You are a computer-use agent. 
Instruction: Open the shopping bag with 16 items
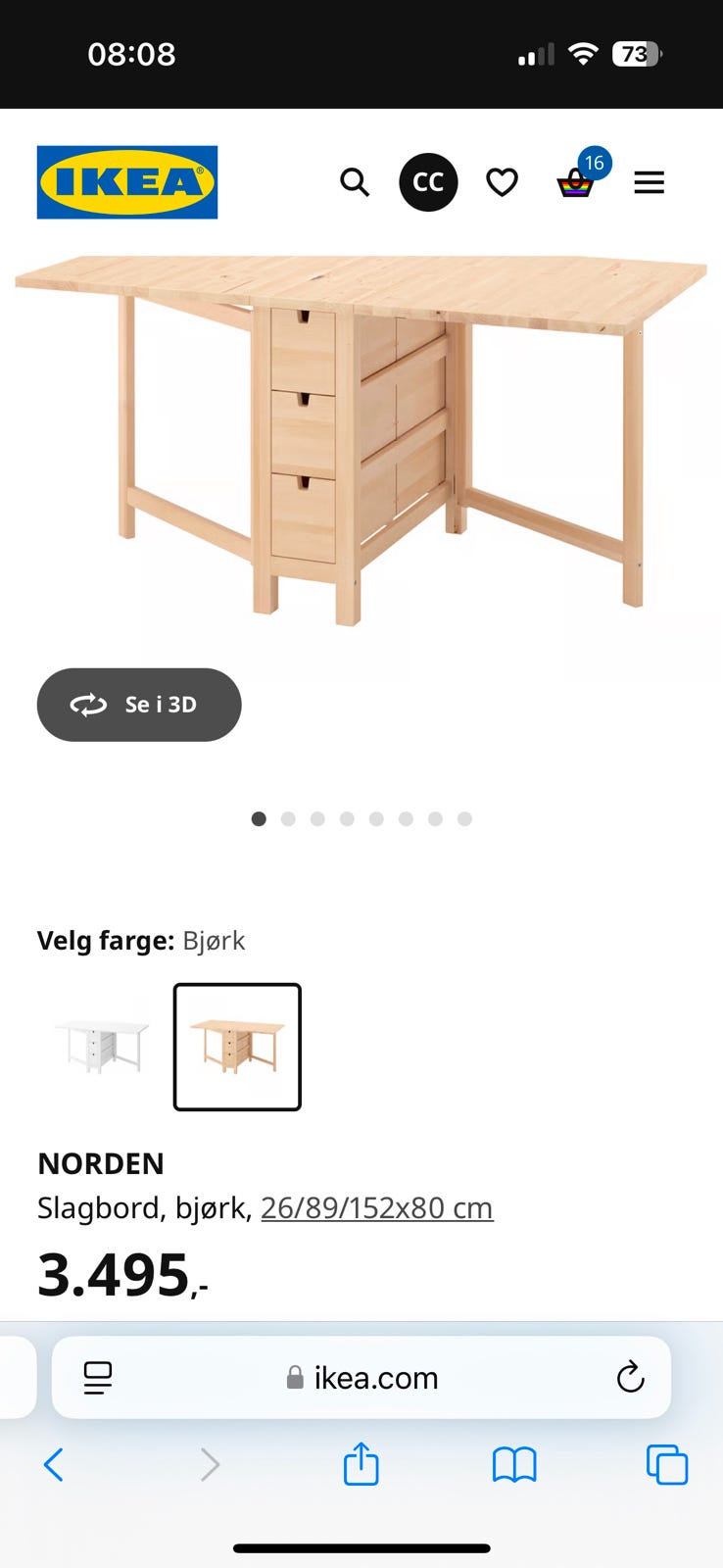point(576,182)
